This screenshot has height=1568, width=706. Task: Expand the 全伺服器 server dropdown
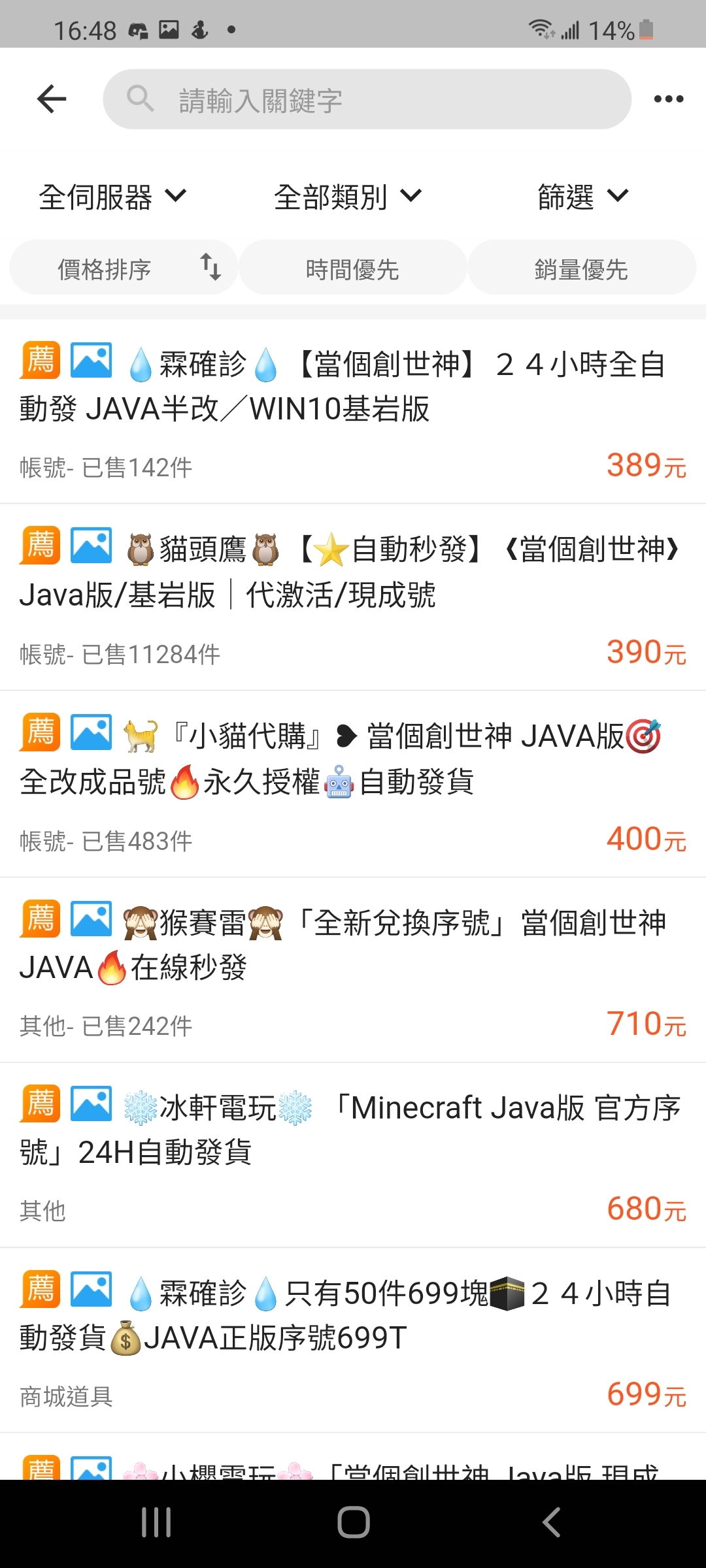pyautogui.click(x=112, y=197)
